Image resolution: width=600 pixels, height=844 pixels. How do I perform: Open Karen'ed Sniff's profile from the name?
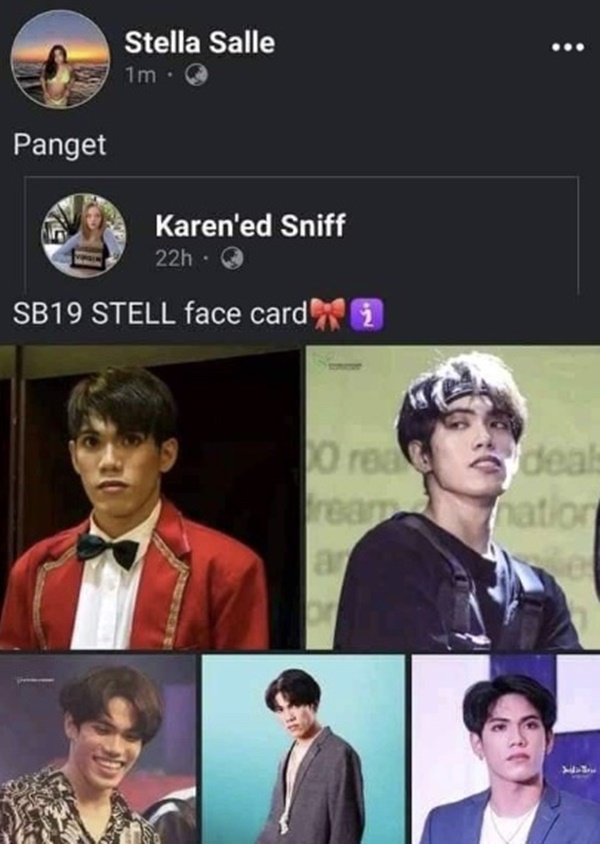(x=250, y=225)
